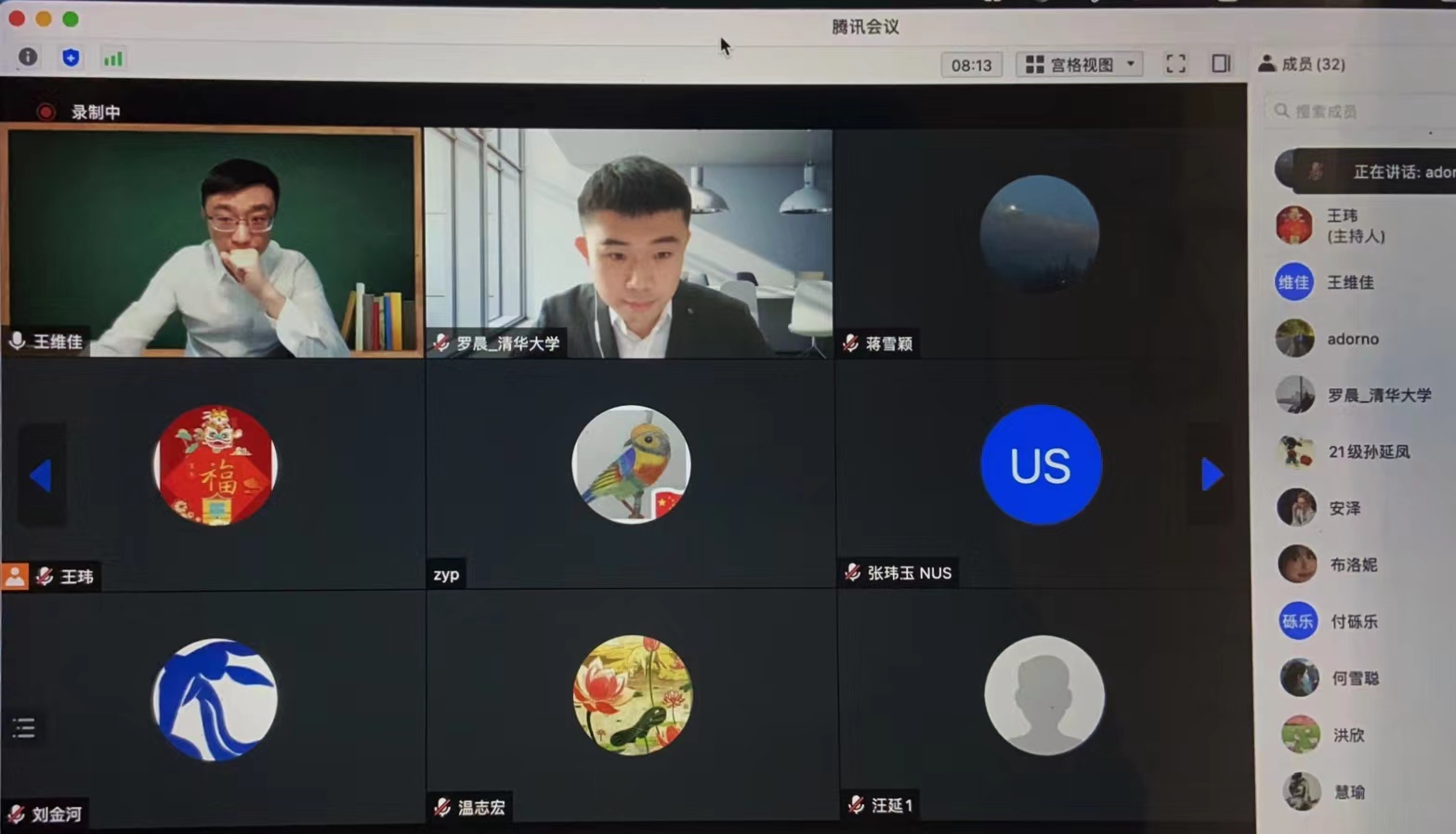Viewport: 1456px width, 834px height.
Task: Open 21级孙延凤 in the members list
Action: (x=1368, y=451)
